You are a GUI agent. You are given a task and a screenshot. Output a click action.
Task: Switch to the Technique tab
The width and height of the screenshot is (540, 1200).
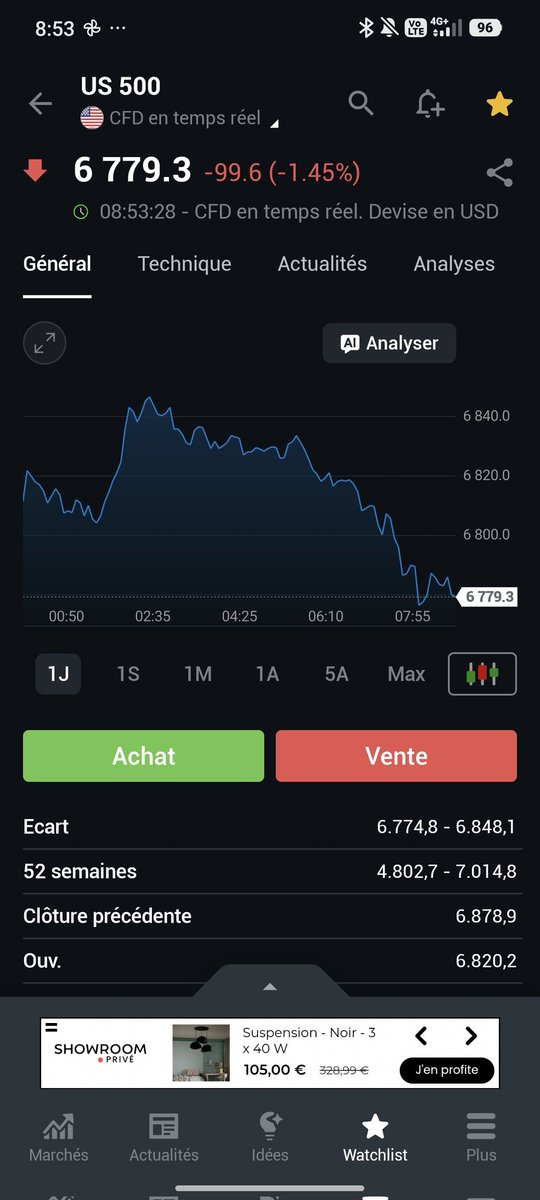(x=184, y=264)
